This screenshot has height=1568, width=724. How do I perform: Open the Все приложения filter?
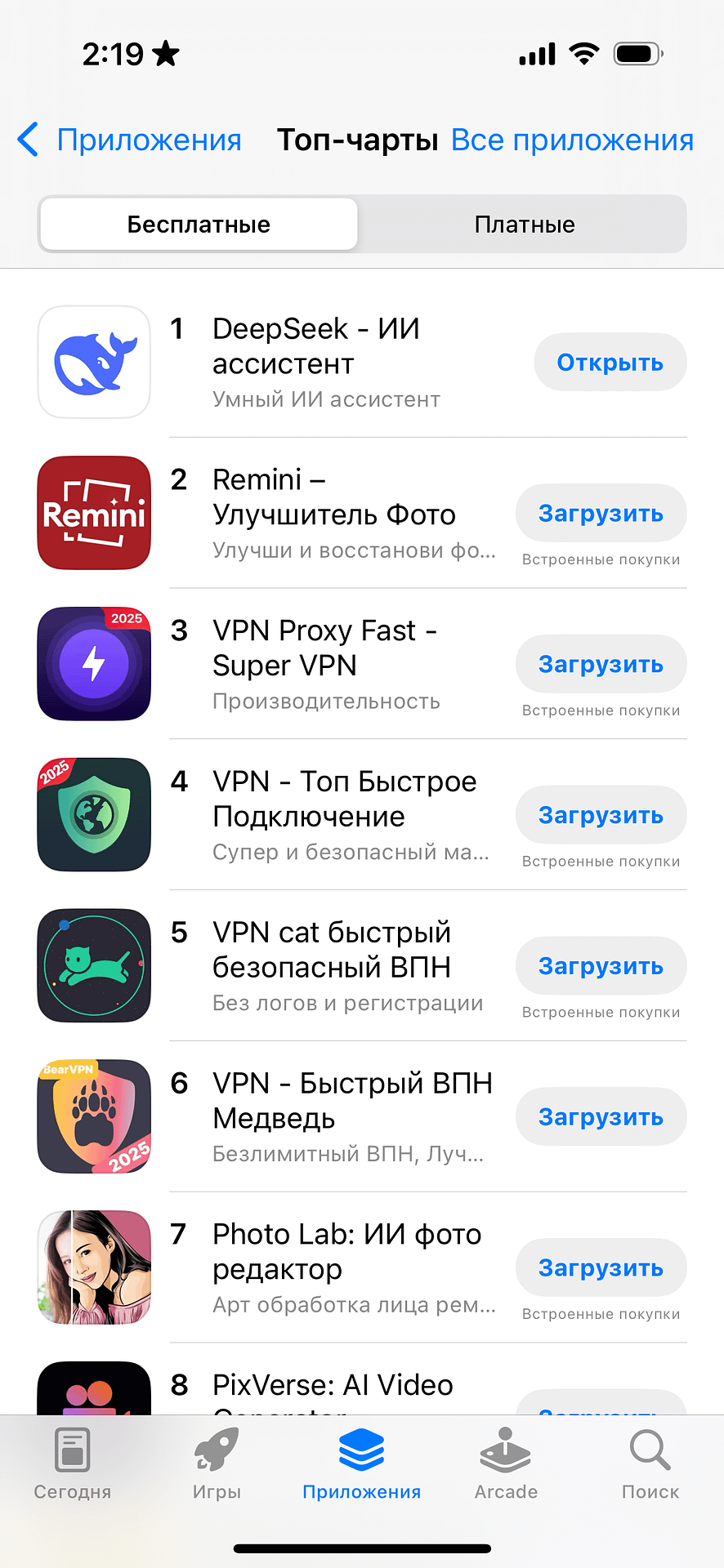coord(572,140)
